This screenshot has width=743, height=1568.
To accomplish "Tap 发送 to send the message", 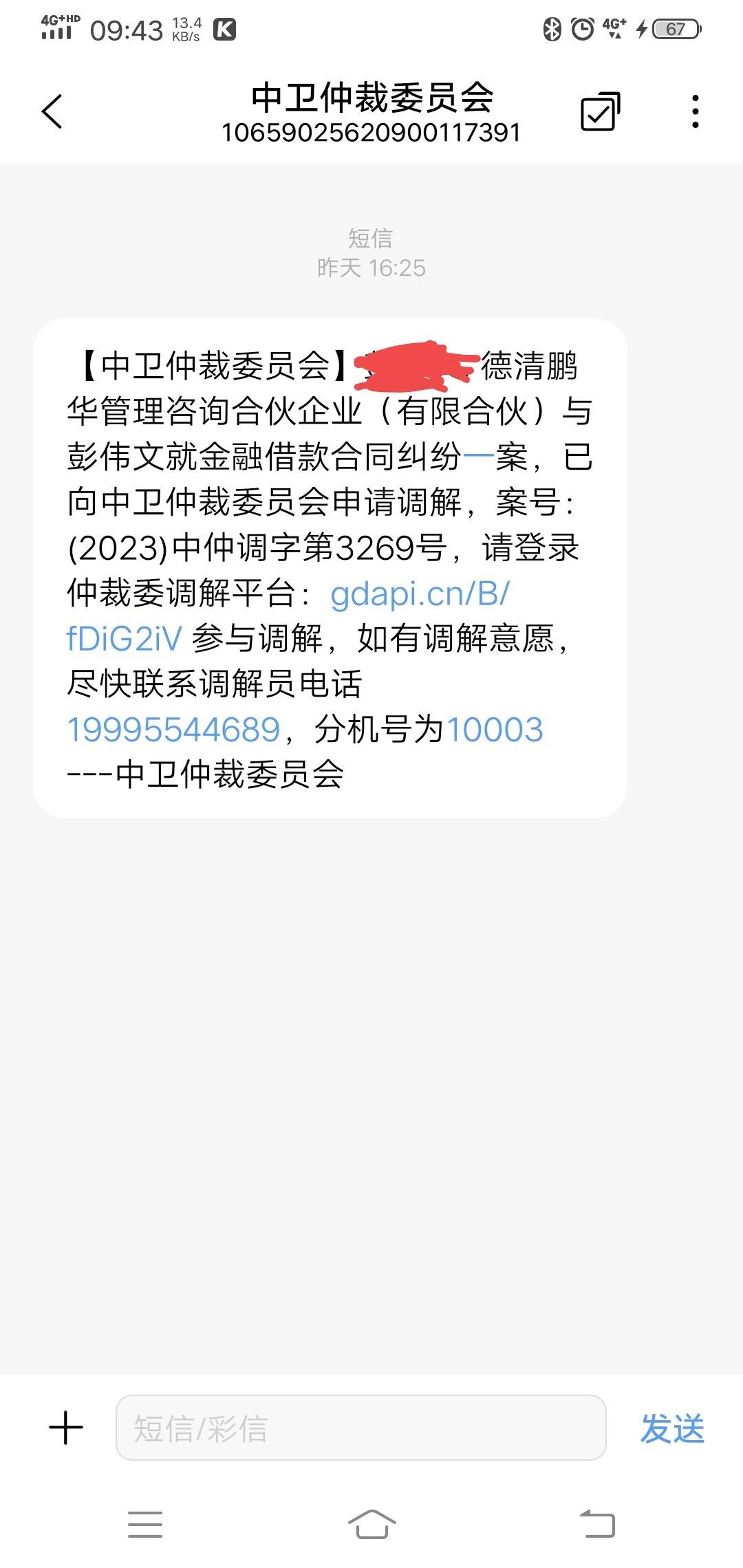I will [672, 1428].
